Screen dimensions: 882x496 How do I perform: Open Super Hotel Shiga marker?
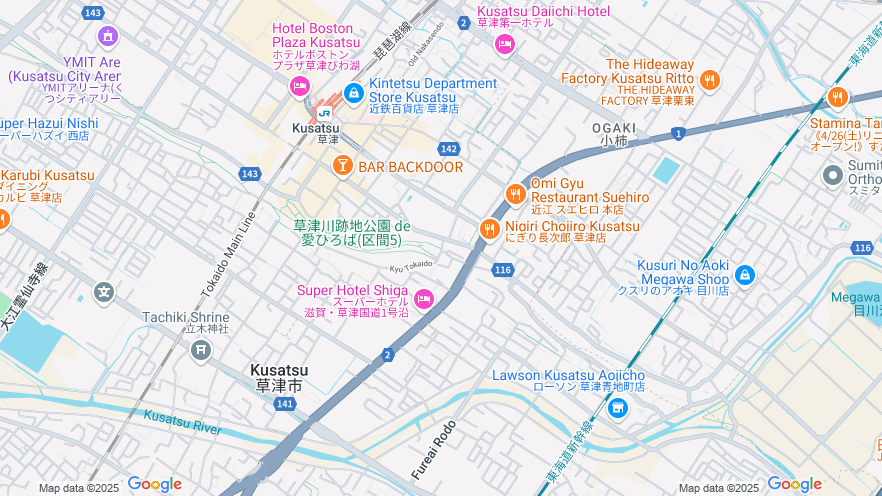[424, 299]
